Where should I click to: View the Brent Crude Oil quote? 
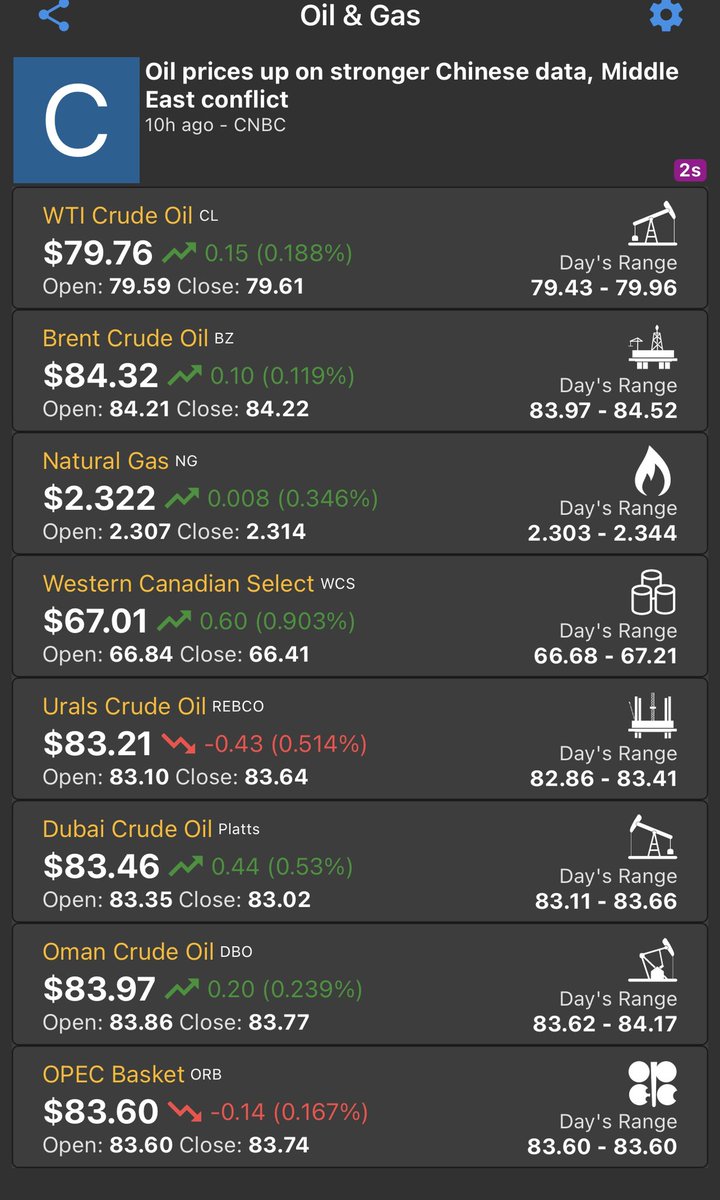click(x=360, y=371)
